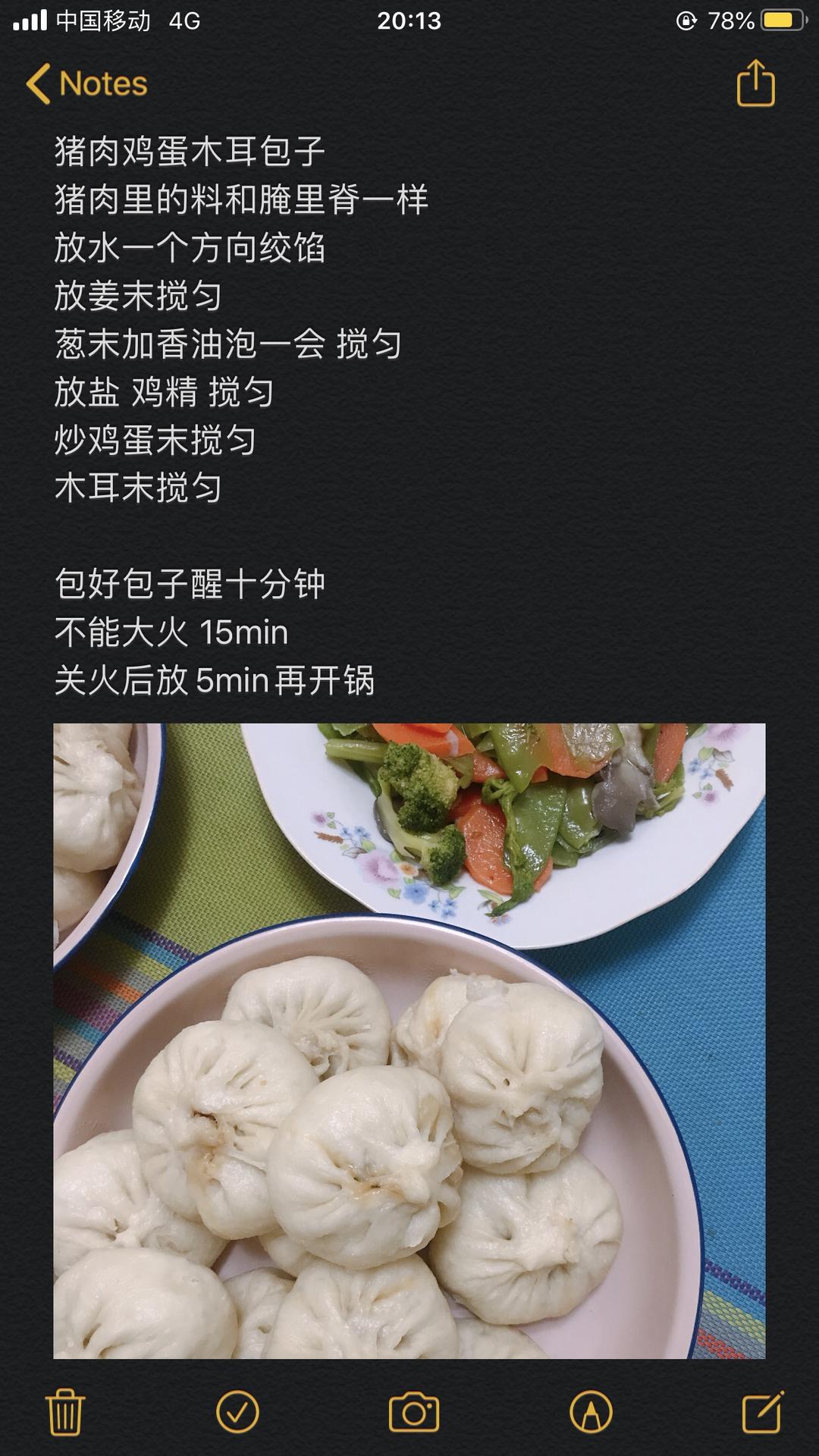819x1456 pixels.
Task: Tap the 中国移动 carrier label
Action: coord(101,20)
